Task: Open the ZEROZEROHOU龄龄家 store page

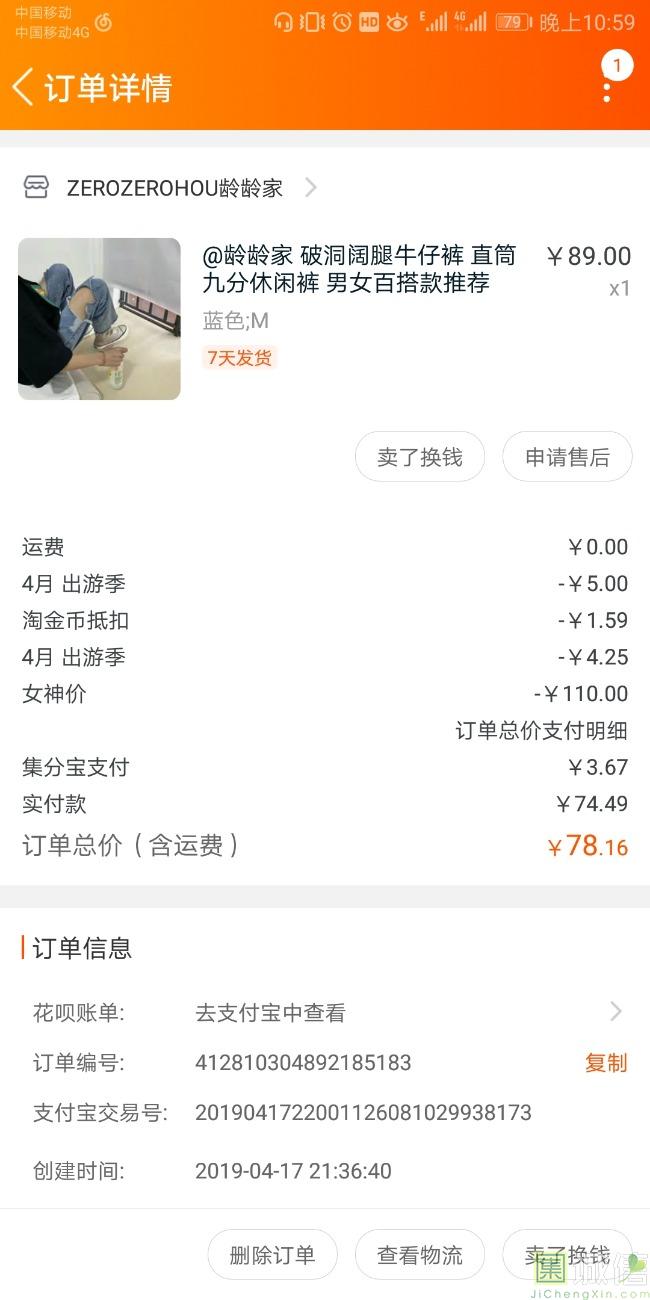Action: 174,188
